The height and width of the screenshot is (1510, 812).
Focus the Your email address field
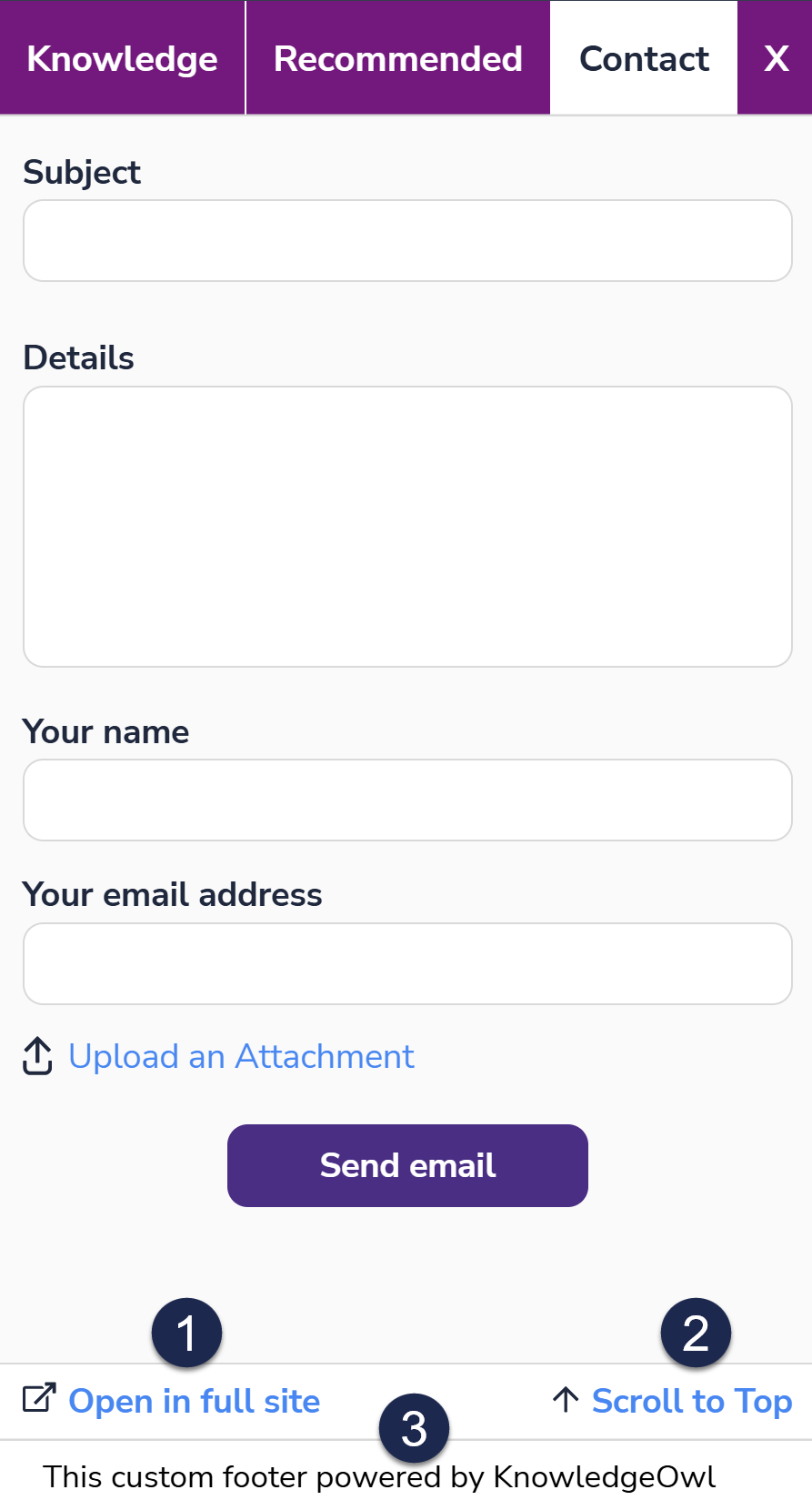(x=407, y=964)
